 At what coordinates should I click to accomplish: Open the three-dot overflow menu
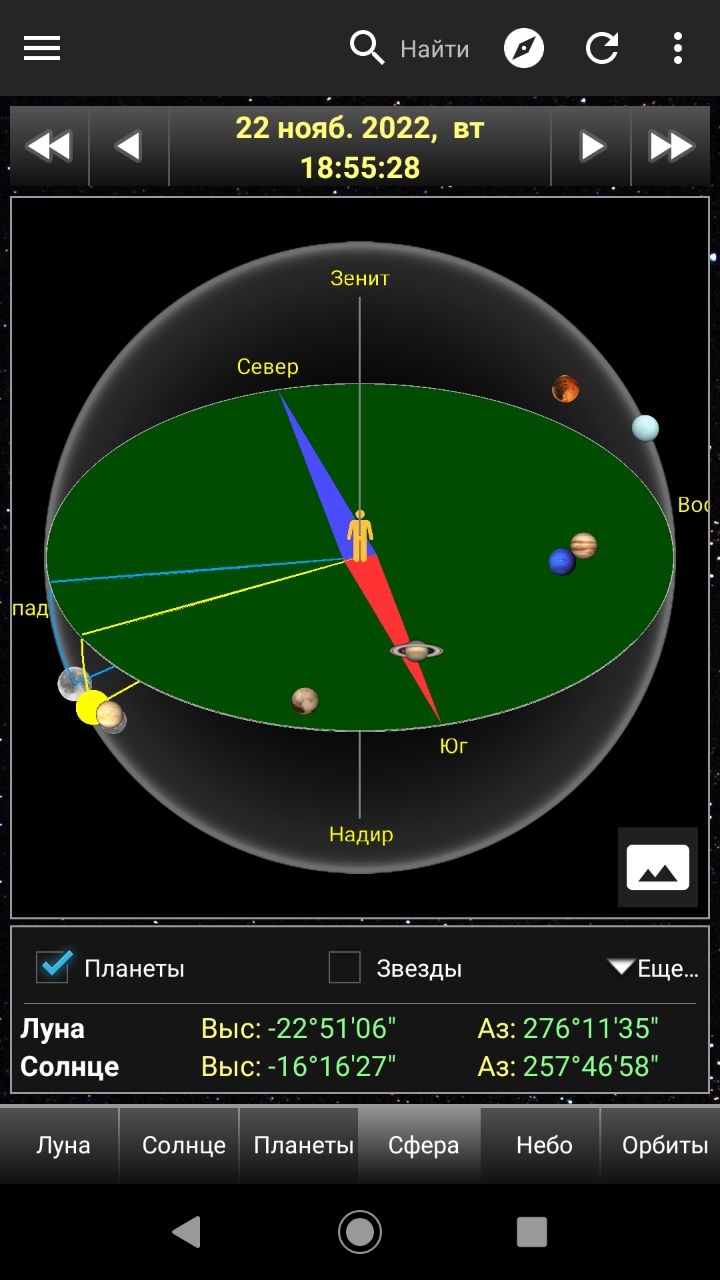coord(678,48)
